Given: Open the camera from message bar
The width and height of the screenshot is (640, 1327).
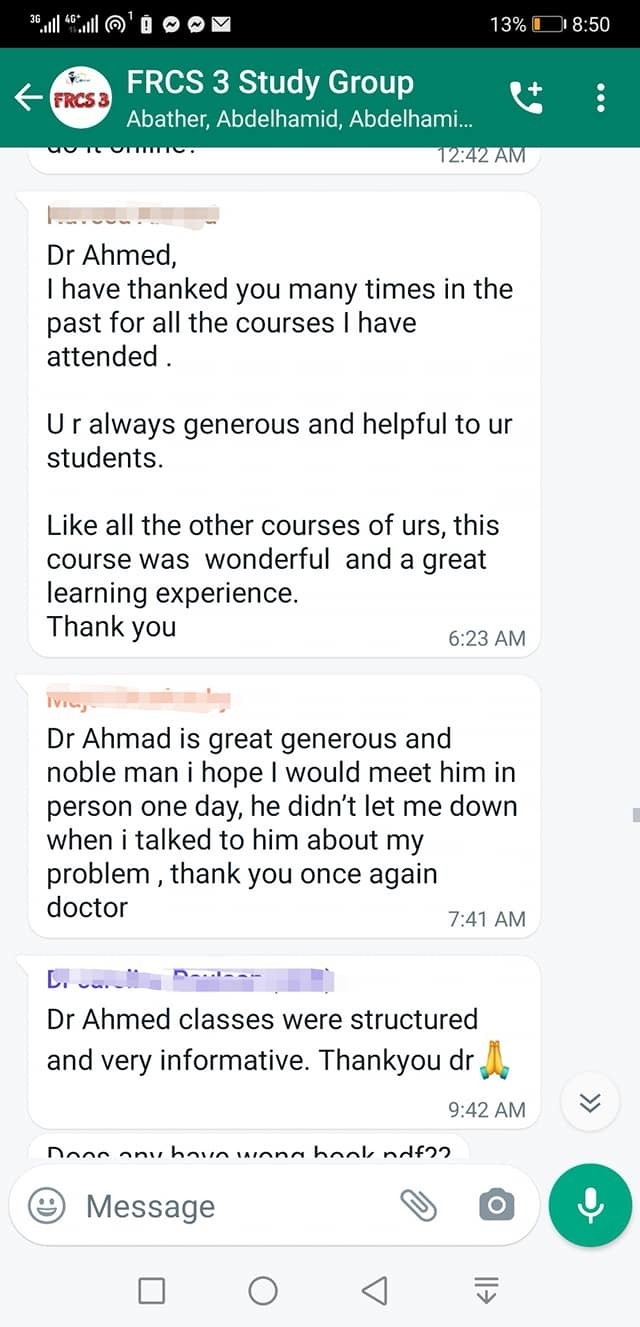Looking at the screenshot, I should [x=496, y=1206].
